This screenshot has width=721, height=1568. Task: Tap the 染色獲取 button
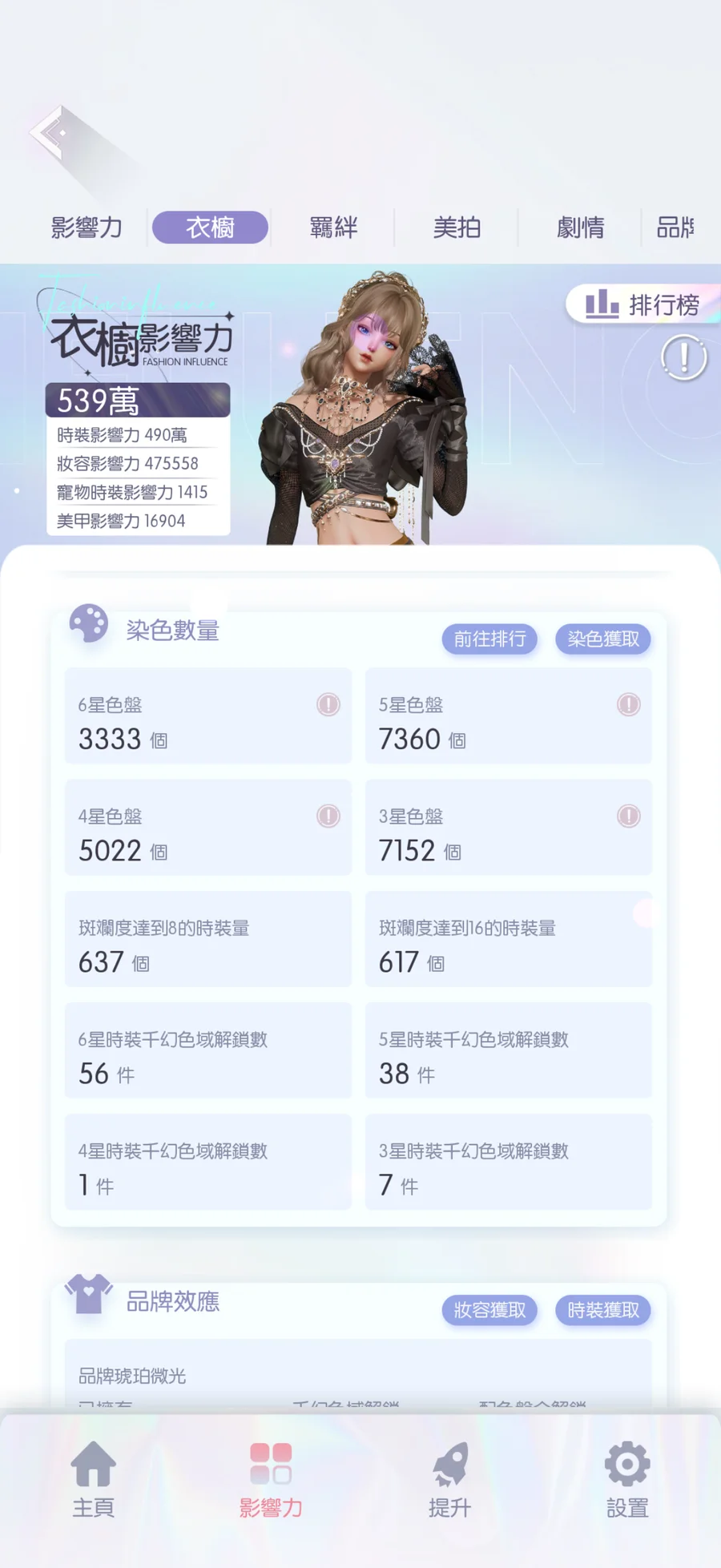coord(603,639)
